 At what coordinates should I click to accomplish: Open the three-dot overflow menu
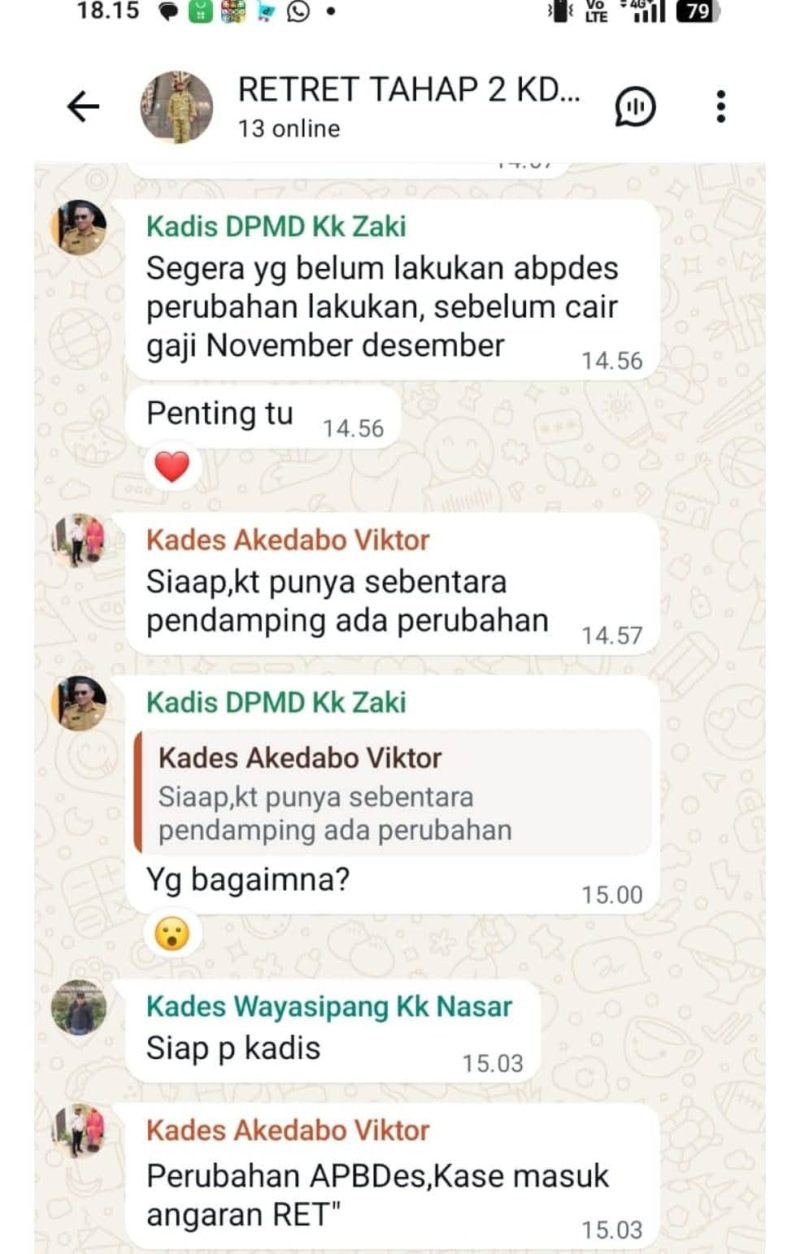coord(720,105)
